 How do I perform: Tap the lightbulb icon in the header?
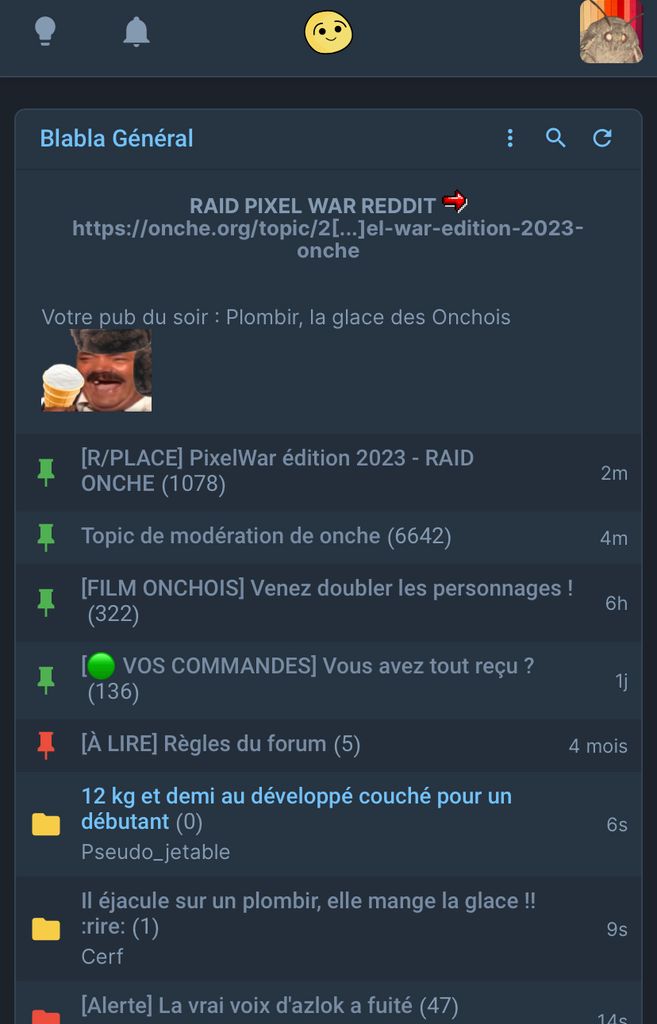pyautogui.click(x=45, y=32)
